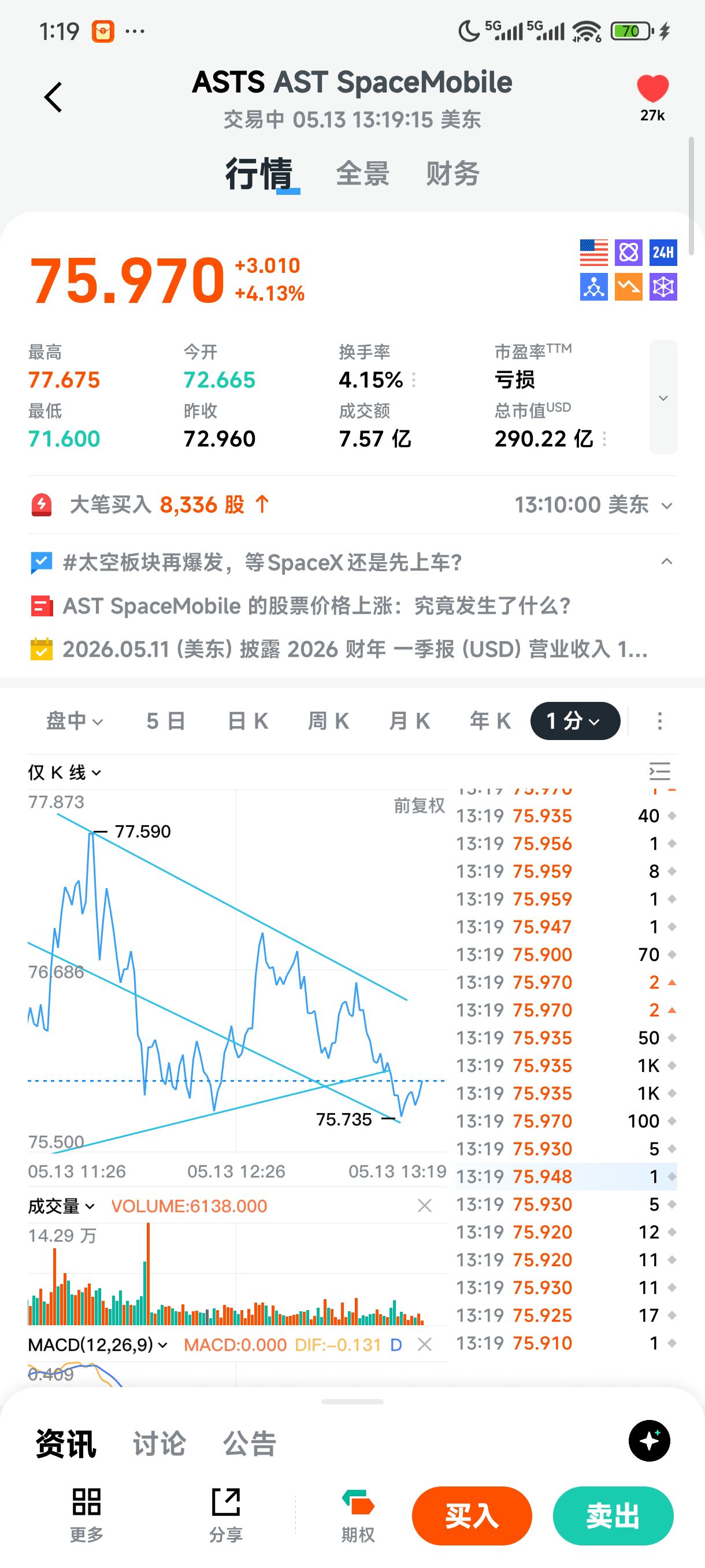Open the 太空板块再爆发 topic link
This screenshot has width=705, height=1568.
pyautogui.click(x=263, y=563)
